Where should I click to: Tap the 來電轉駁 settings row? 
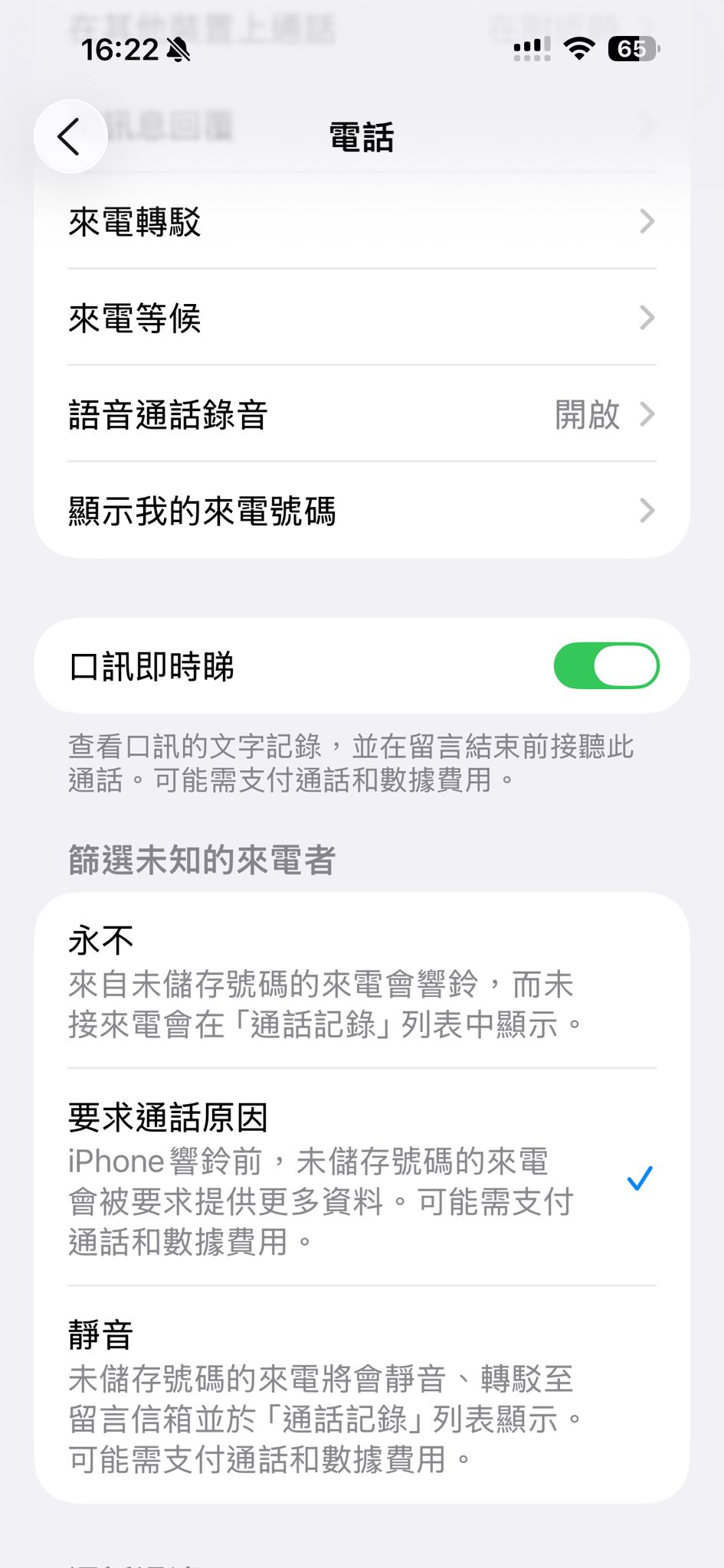306,221
